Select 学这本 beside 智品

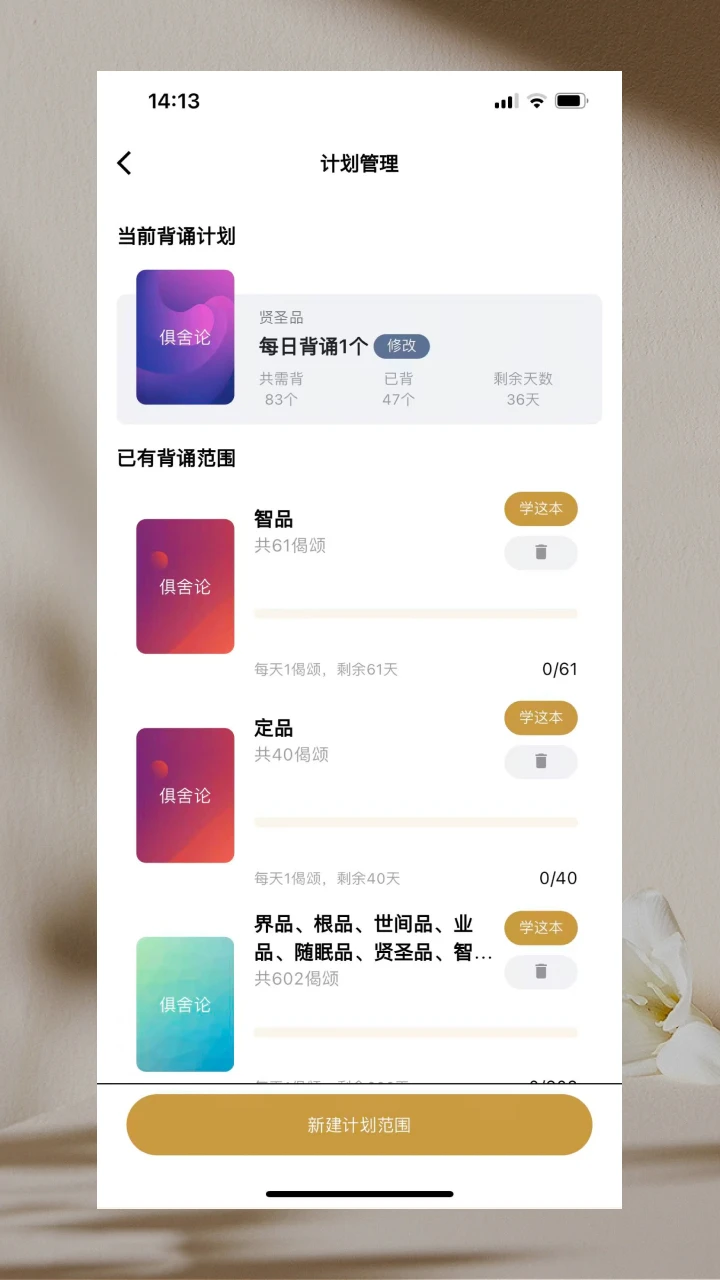(x=540, y=509)
